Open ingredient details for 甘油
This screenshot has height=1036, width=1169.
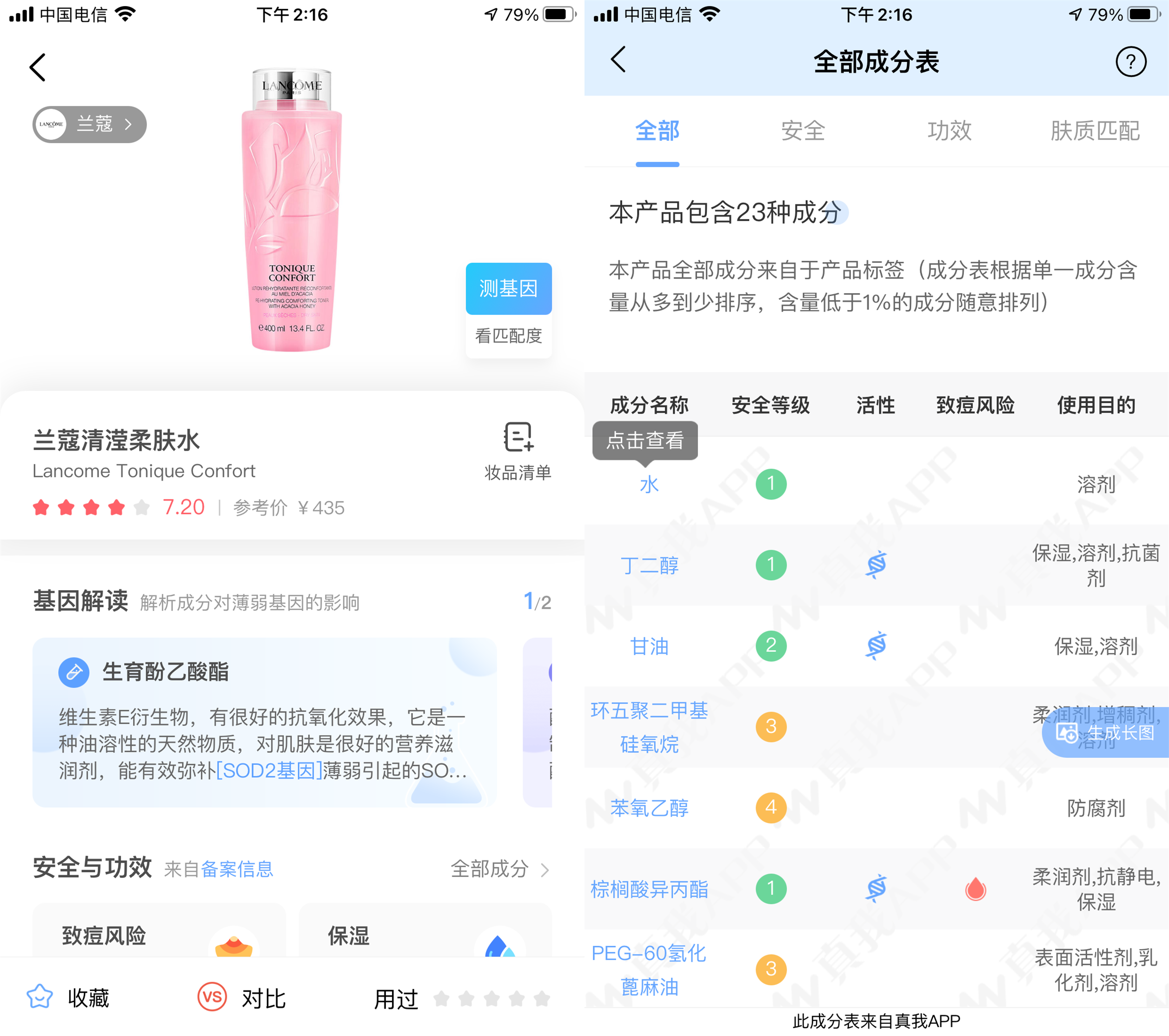[649, 646]
